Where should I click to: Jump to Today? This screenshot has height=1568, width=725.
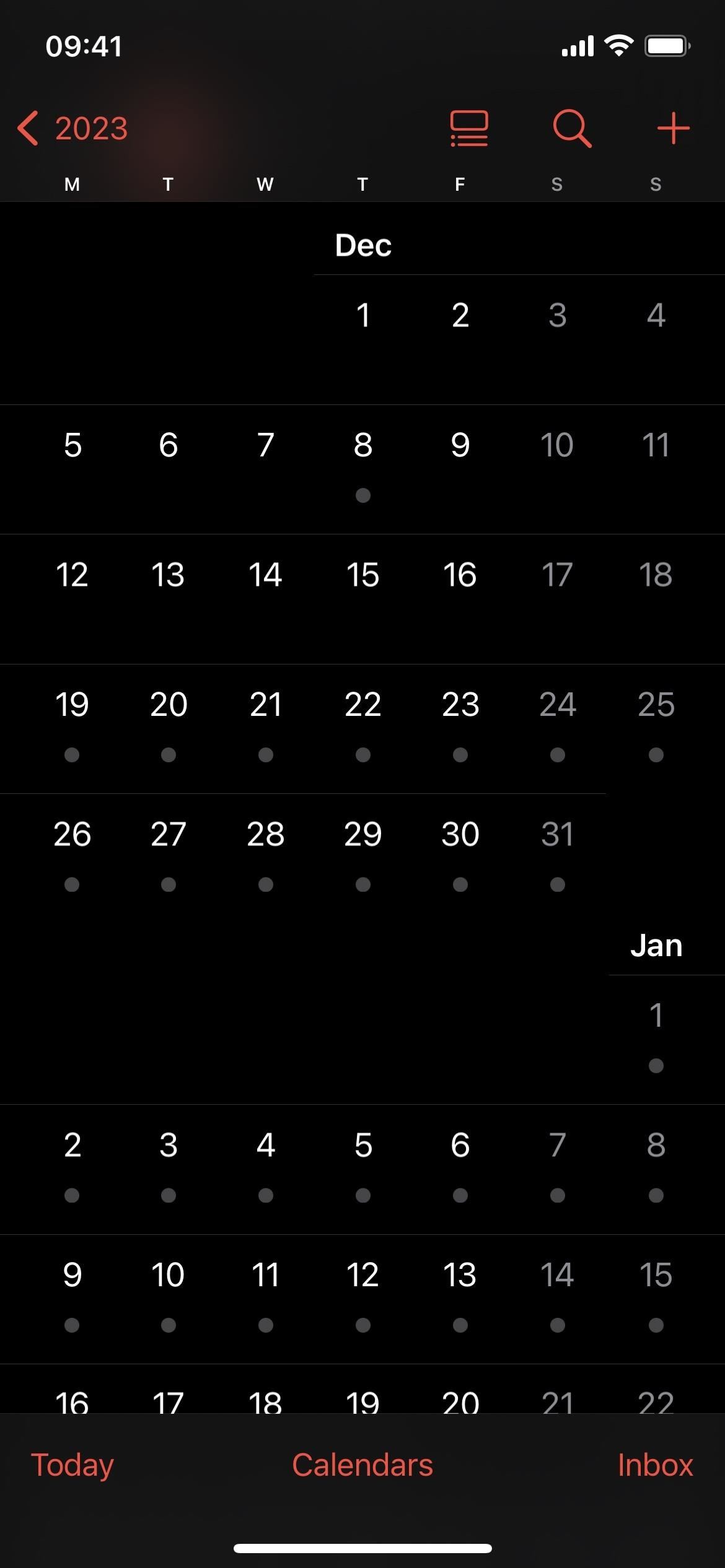tap(72, 1465)
